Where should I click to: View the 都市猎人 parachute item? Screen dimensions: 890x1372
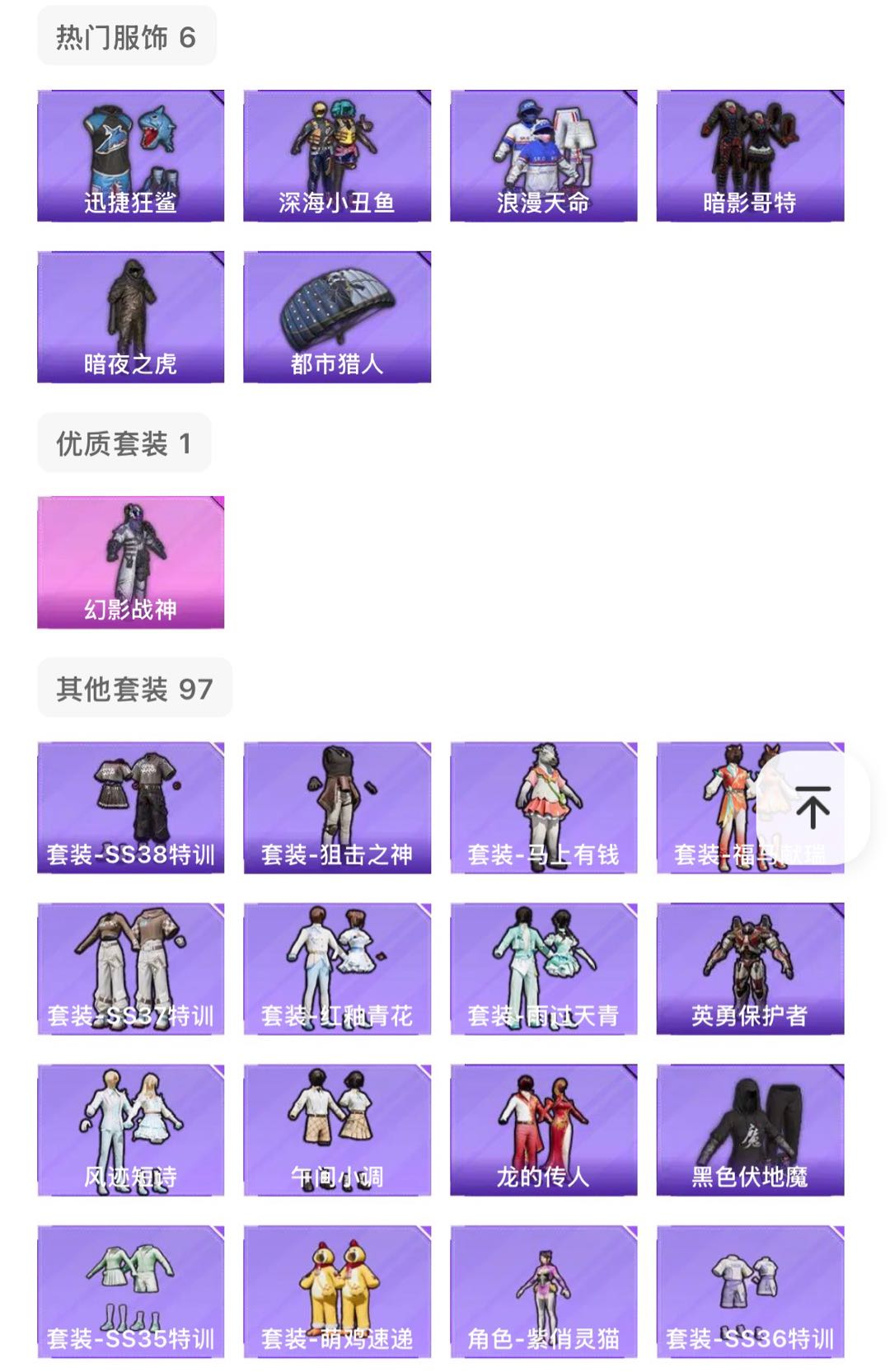[337, 317]
